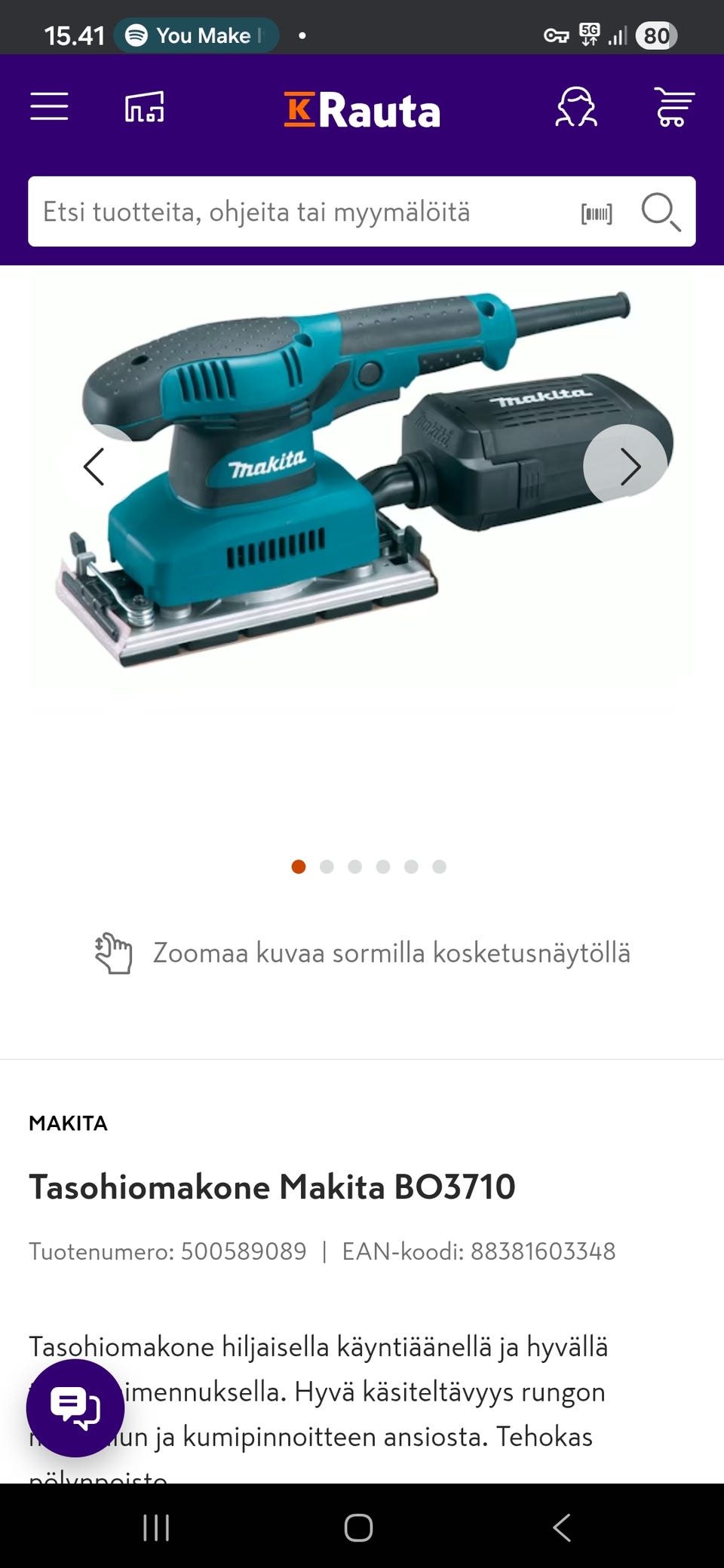Select the store locator icon
The height and width of the screenshot is (1568, 724).
point(144,109)
